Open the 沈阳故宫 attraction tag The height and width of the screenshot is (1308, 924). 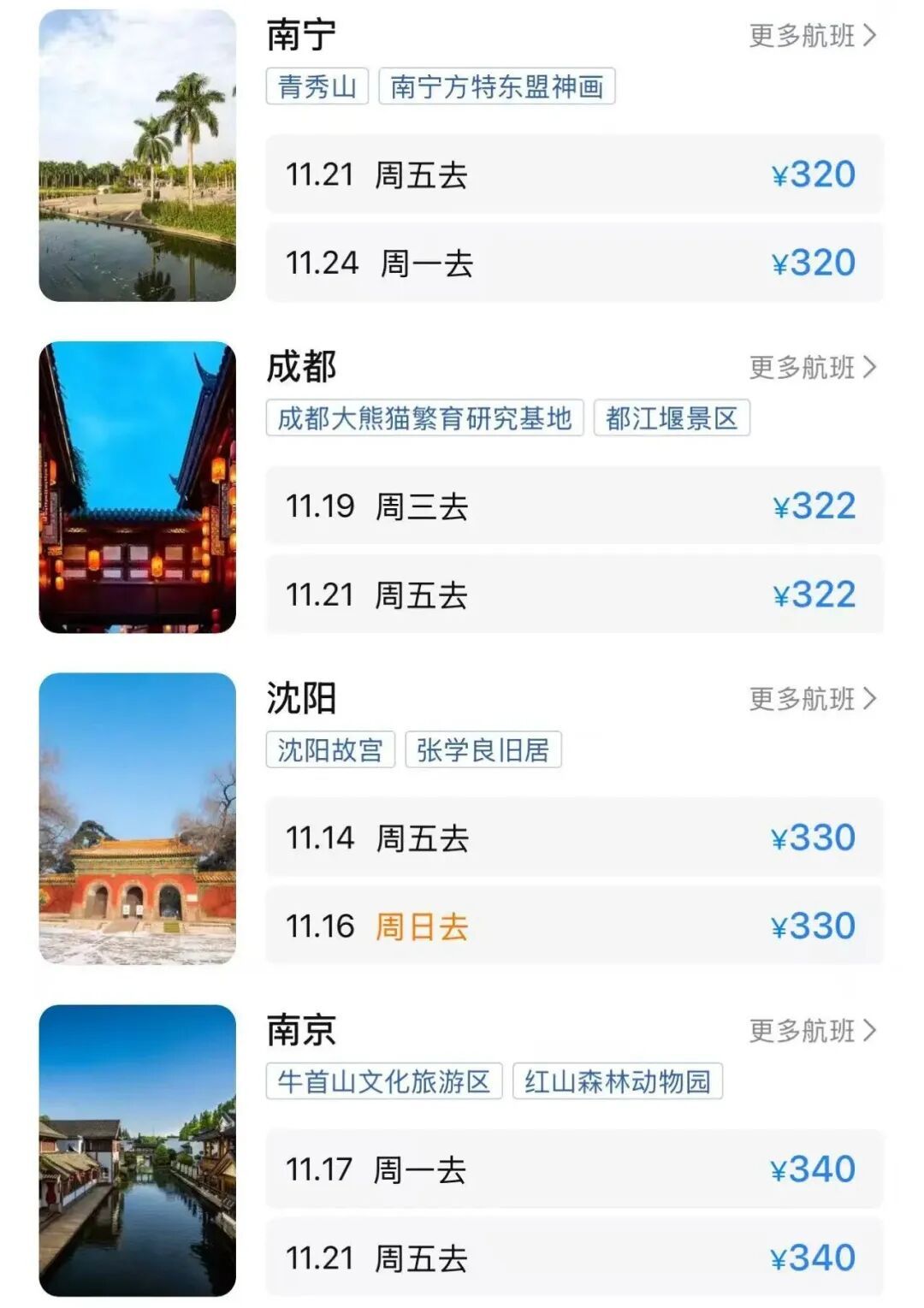coord(330,750)
